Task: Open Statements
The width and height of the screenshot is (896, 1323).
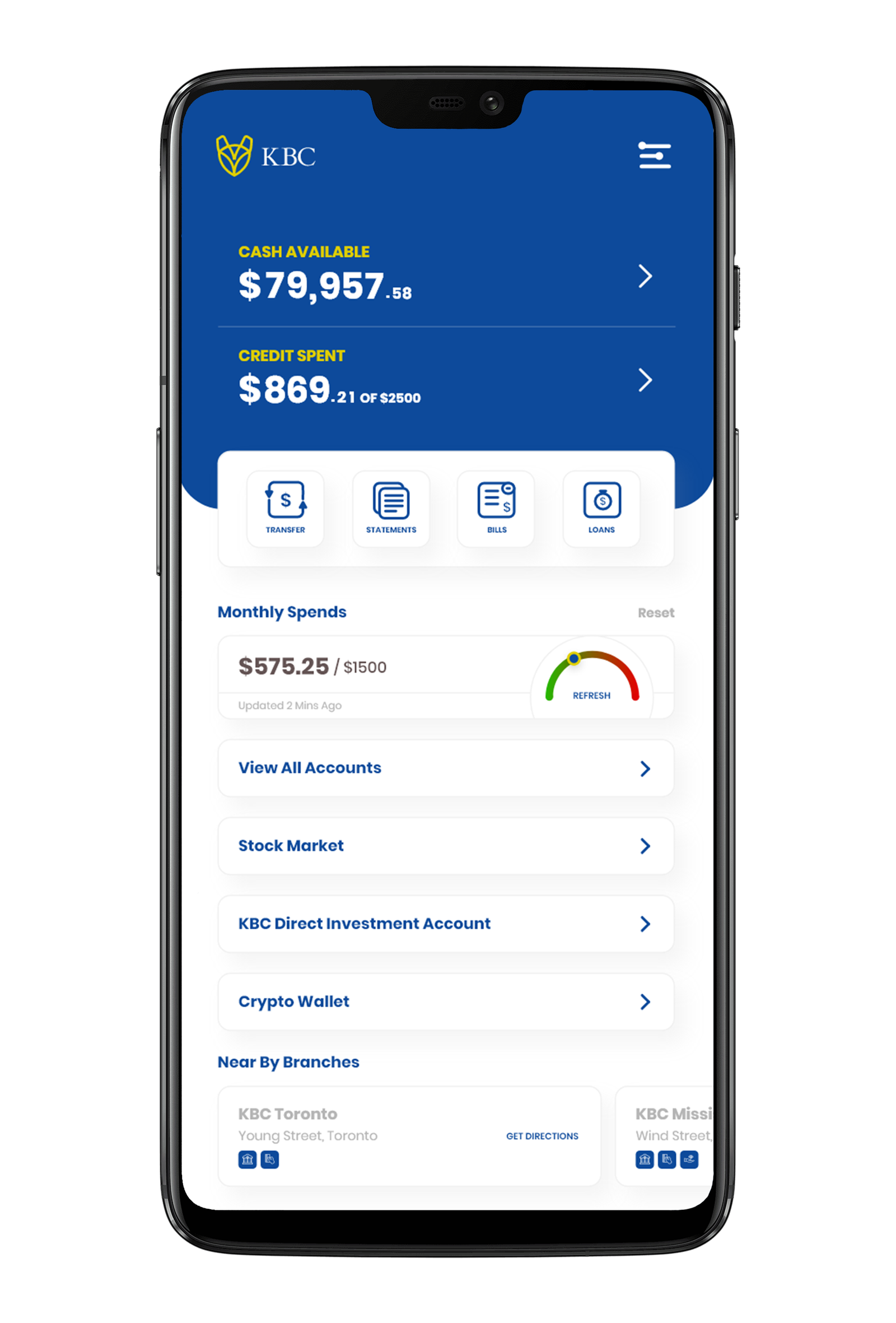Action: click(x=391, y=509)
